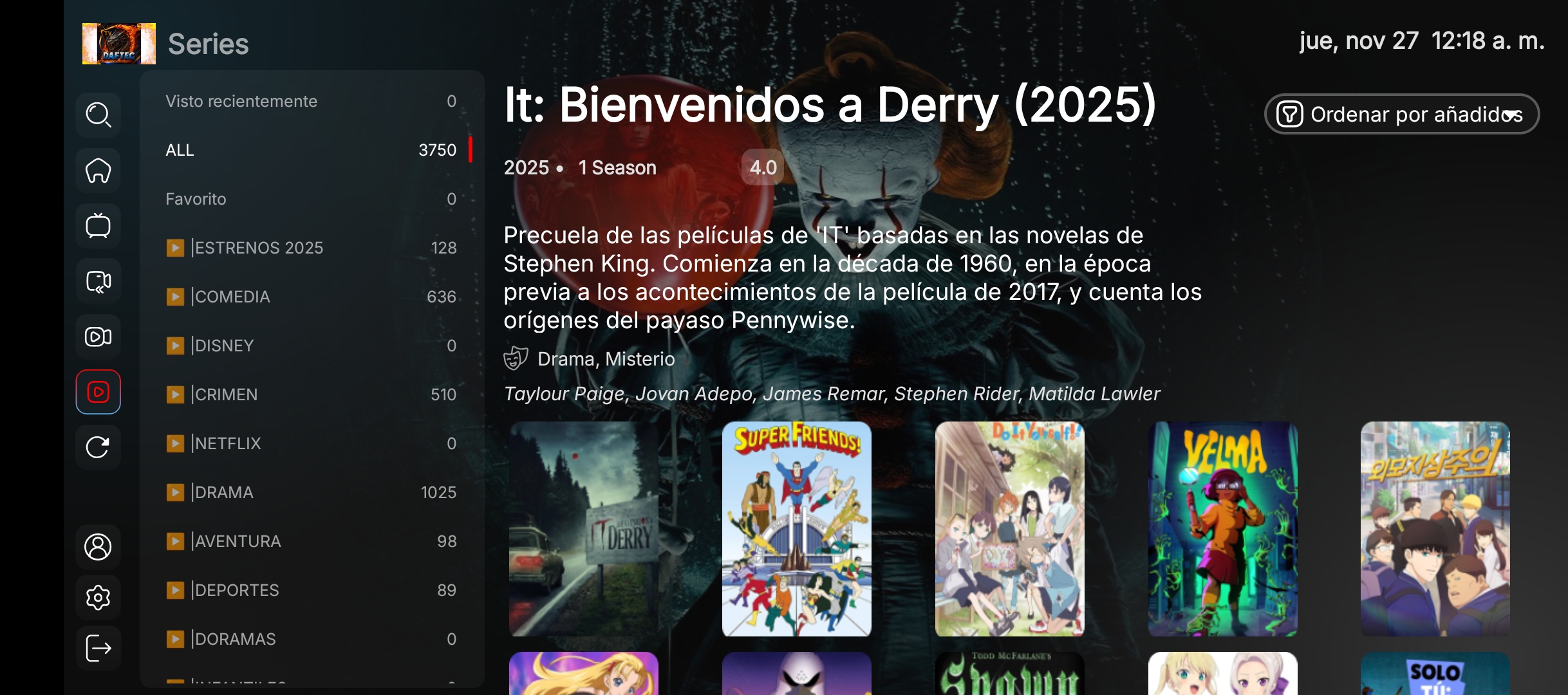Refresh the content list
Viewport: 1568px width, 695px height.
pyautogui.click(x=98, y=447)
